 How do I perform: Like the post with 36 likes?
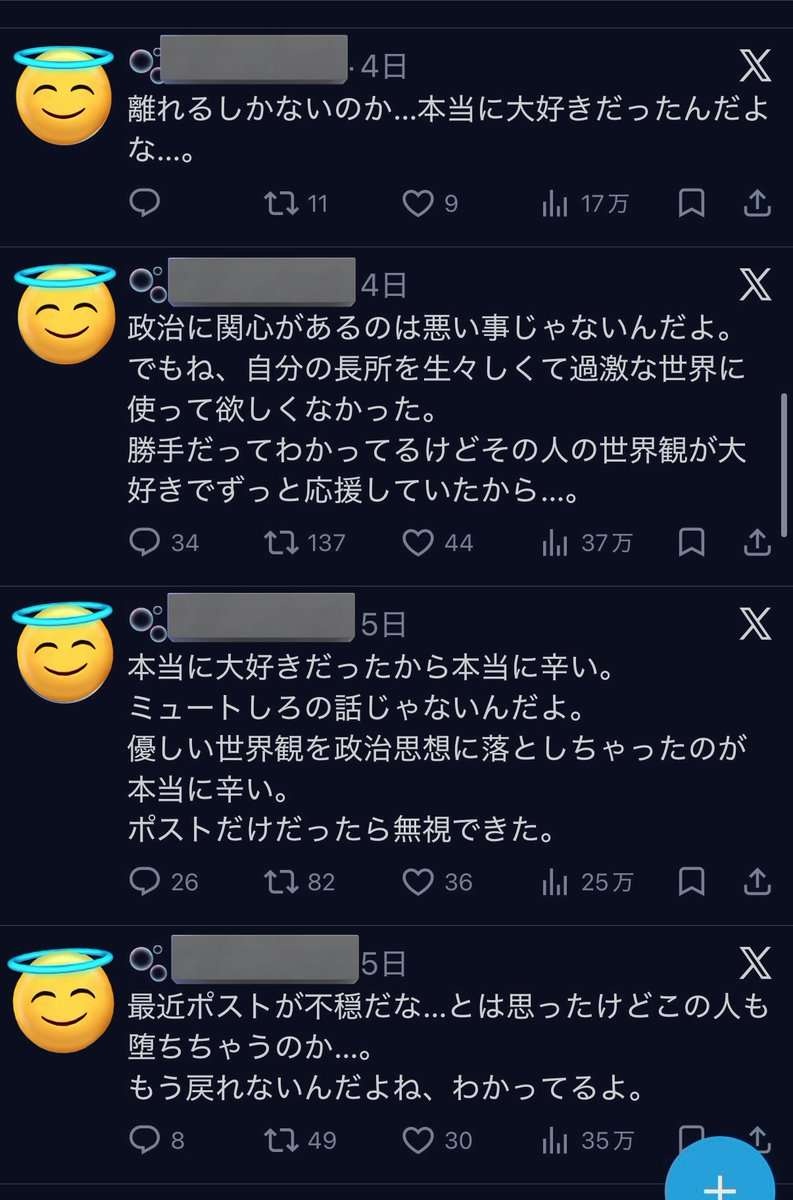click(417, 881)
